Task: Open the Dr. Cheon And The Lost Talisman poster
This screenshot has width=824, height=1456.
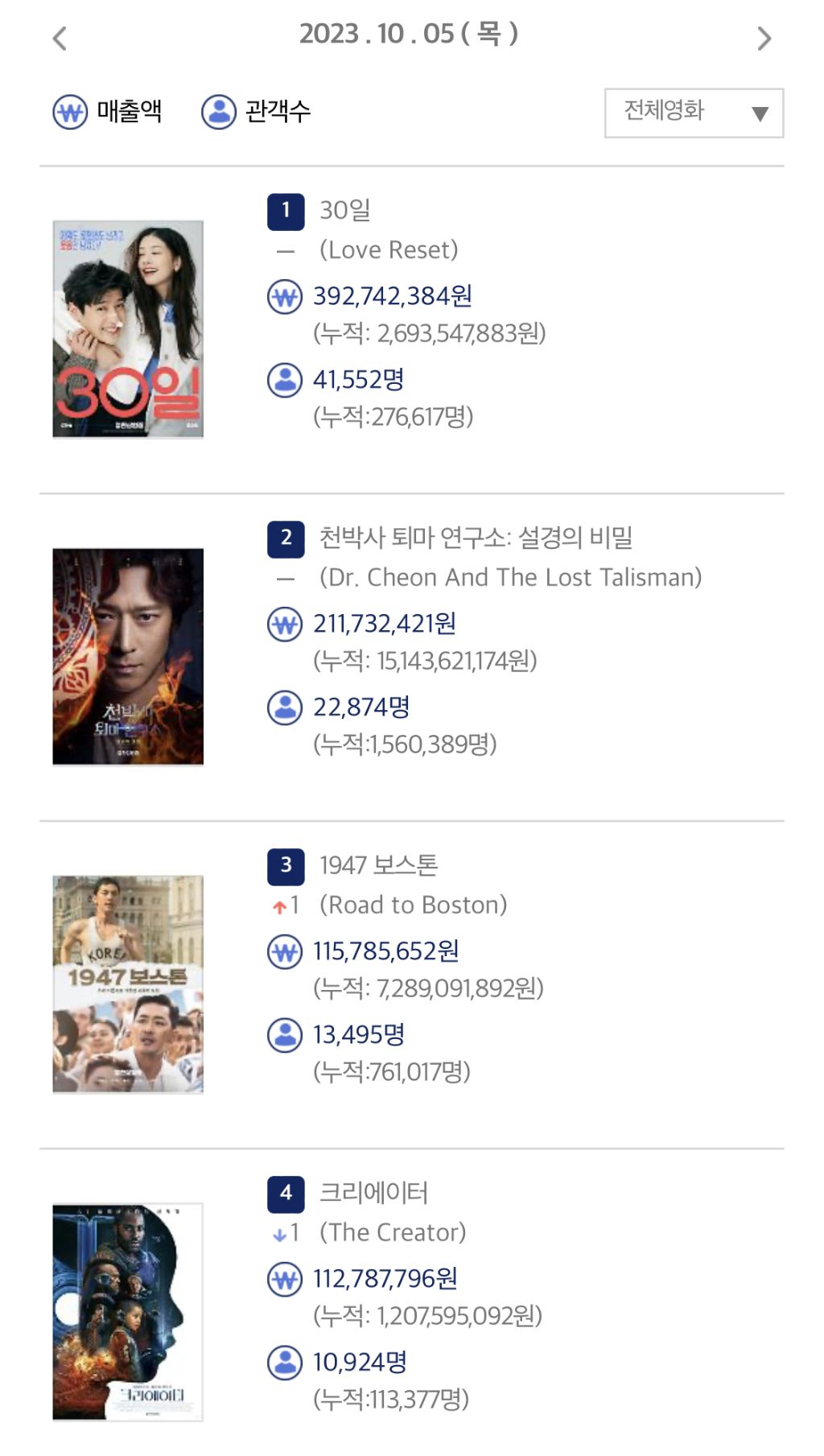Action: coord(128,657)
